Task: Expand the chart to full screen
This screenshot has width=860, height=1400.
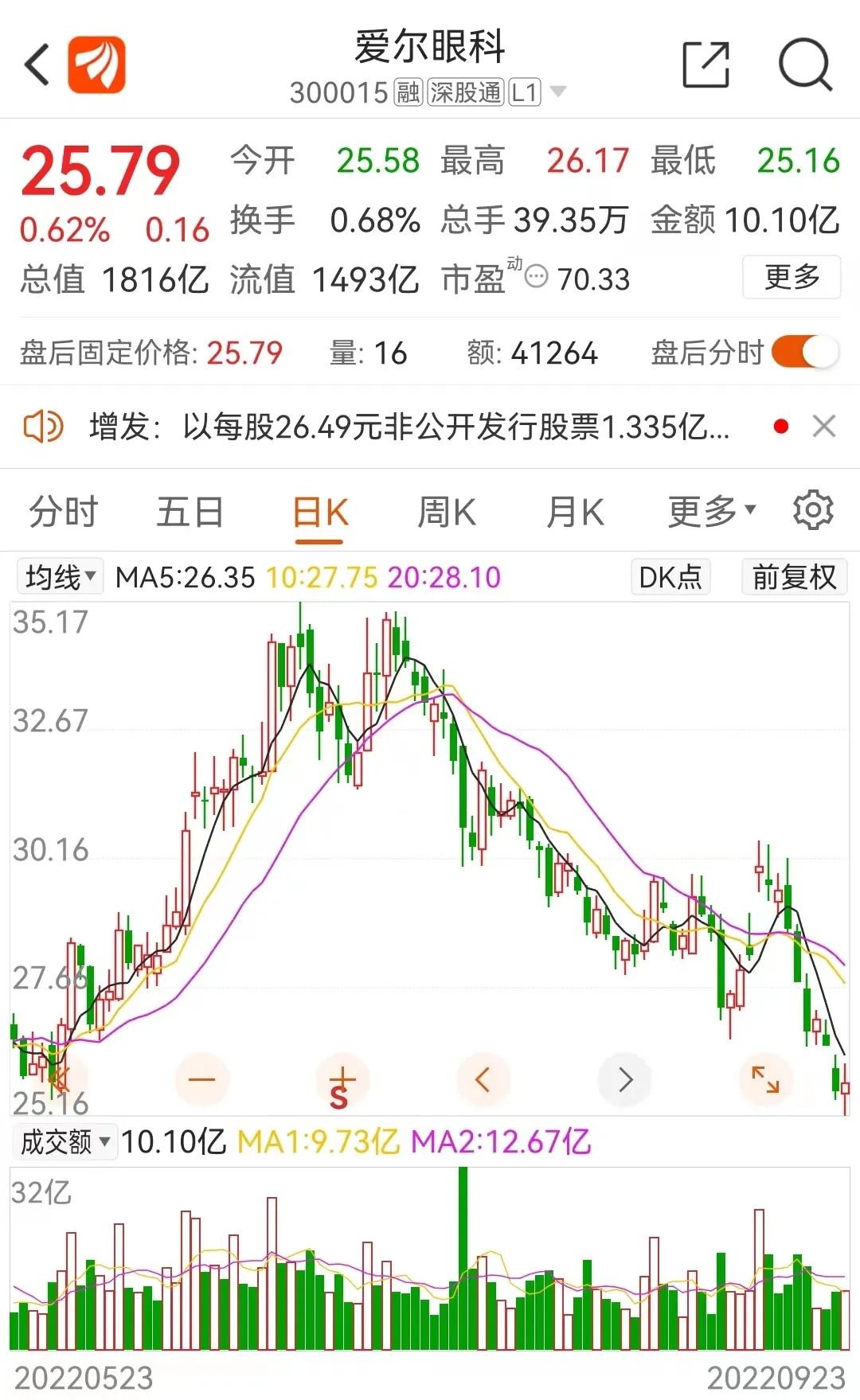Action: tap(765, 1079)
